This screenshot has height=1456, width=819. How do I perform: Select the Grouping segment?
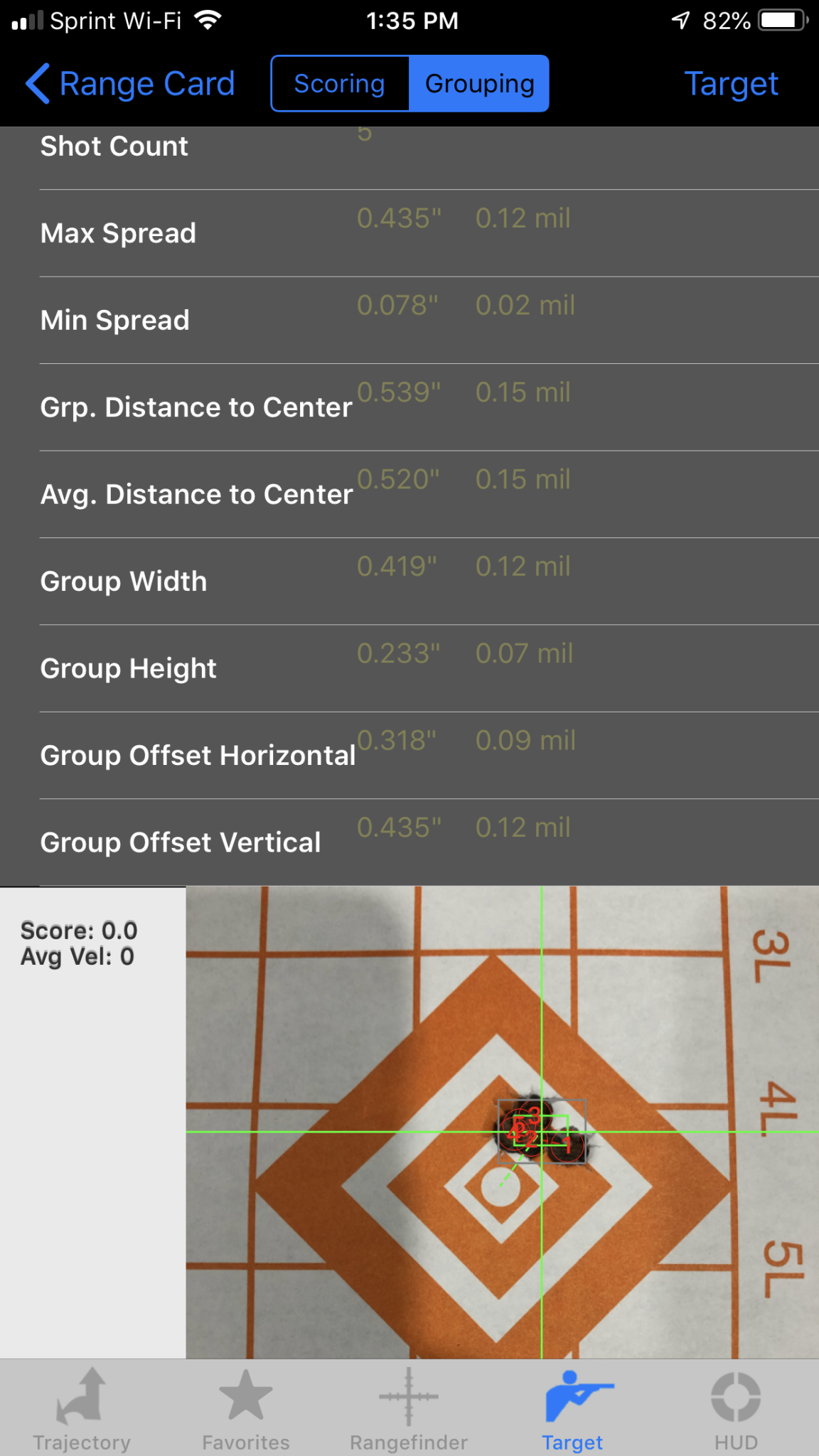pos(479,84)
